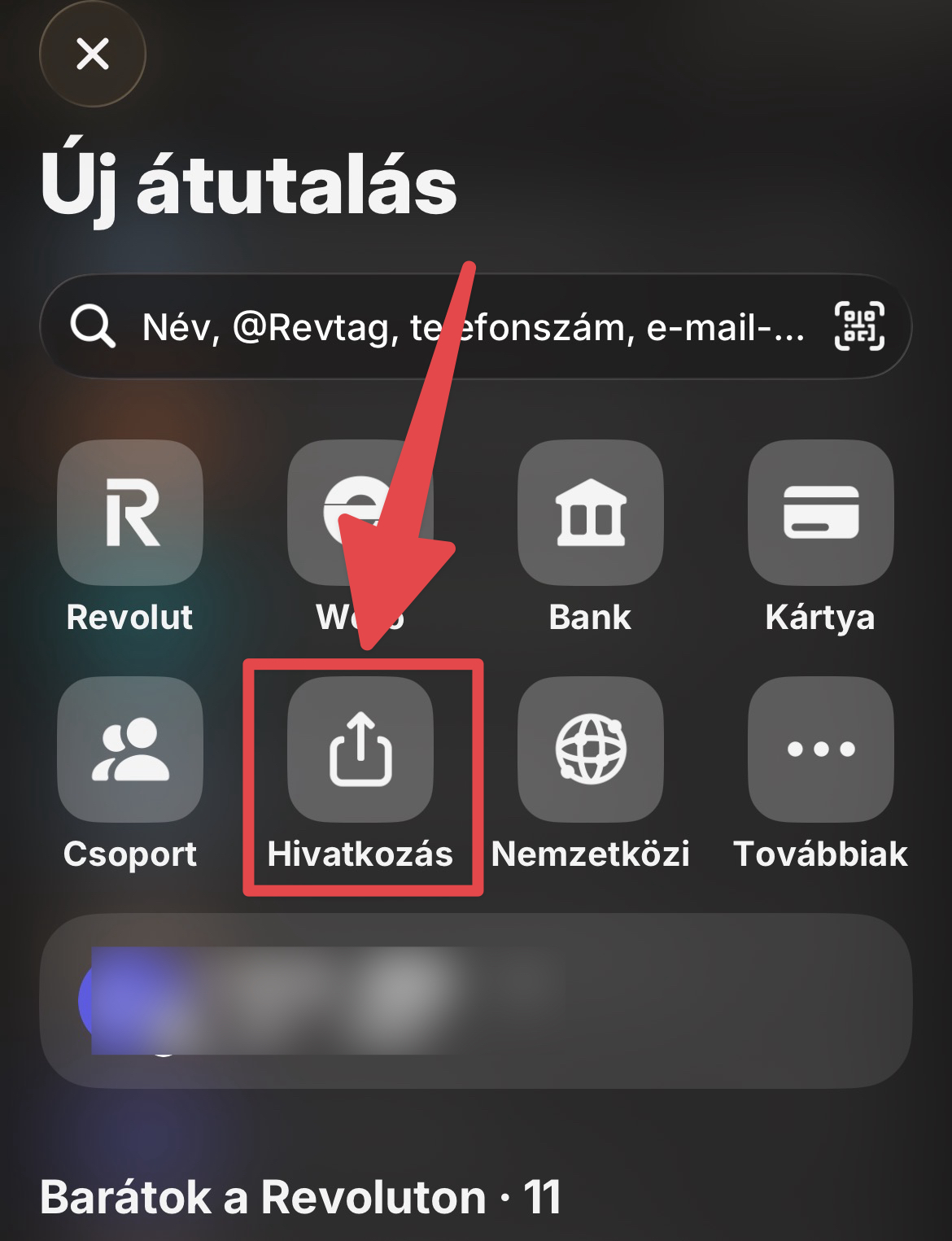Tap the name, @Revtag search field
This screenshot has height=1241, width=952.
439,327
